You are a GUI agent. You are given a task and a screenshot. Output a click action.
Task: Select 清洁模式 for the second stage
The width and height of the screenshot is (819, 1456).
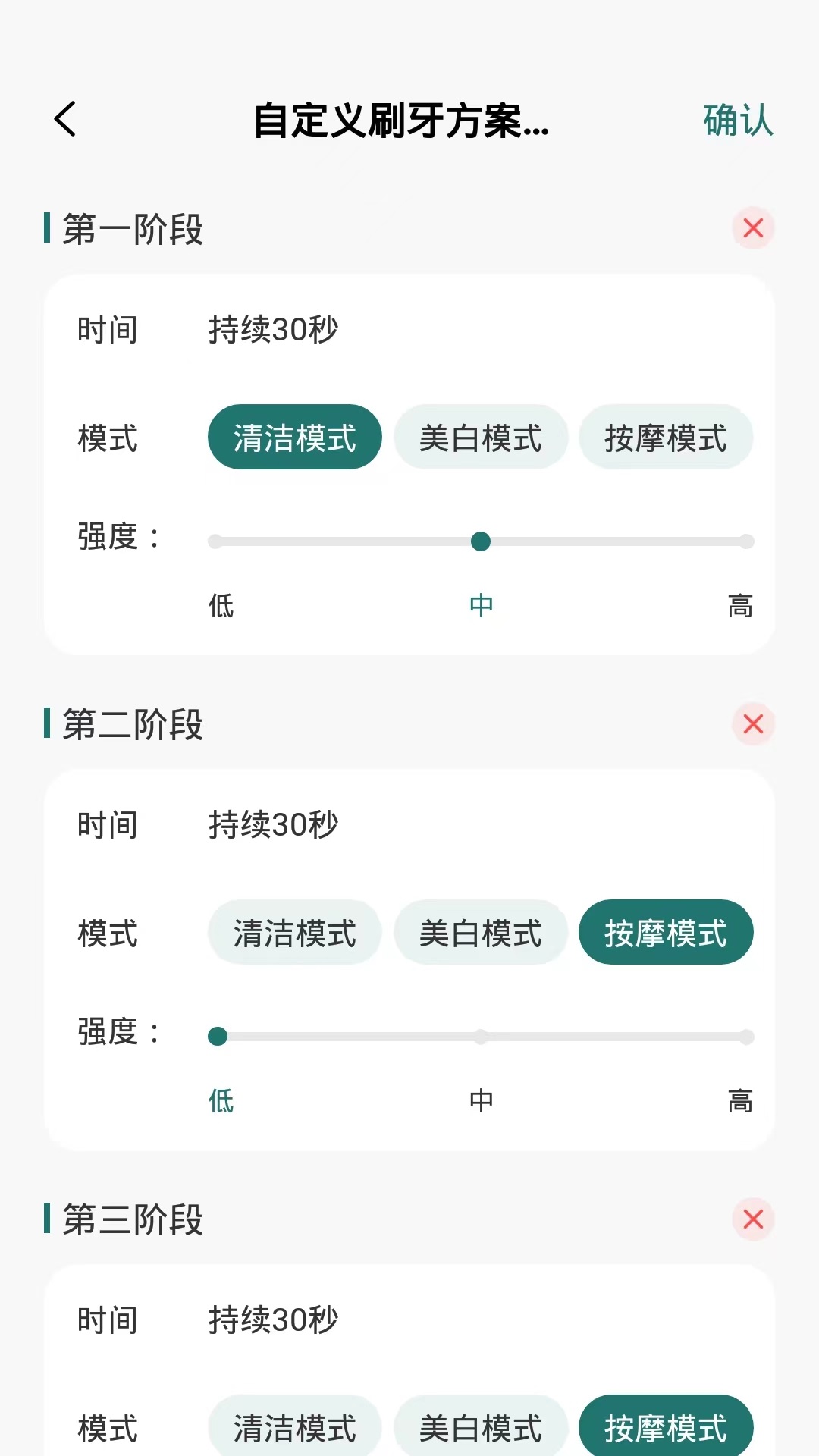click(294, 933)
